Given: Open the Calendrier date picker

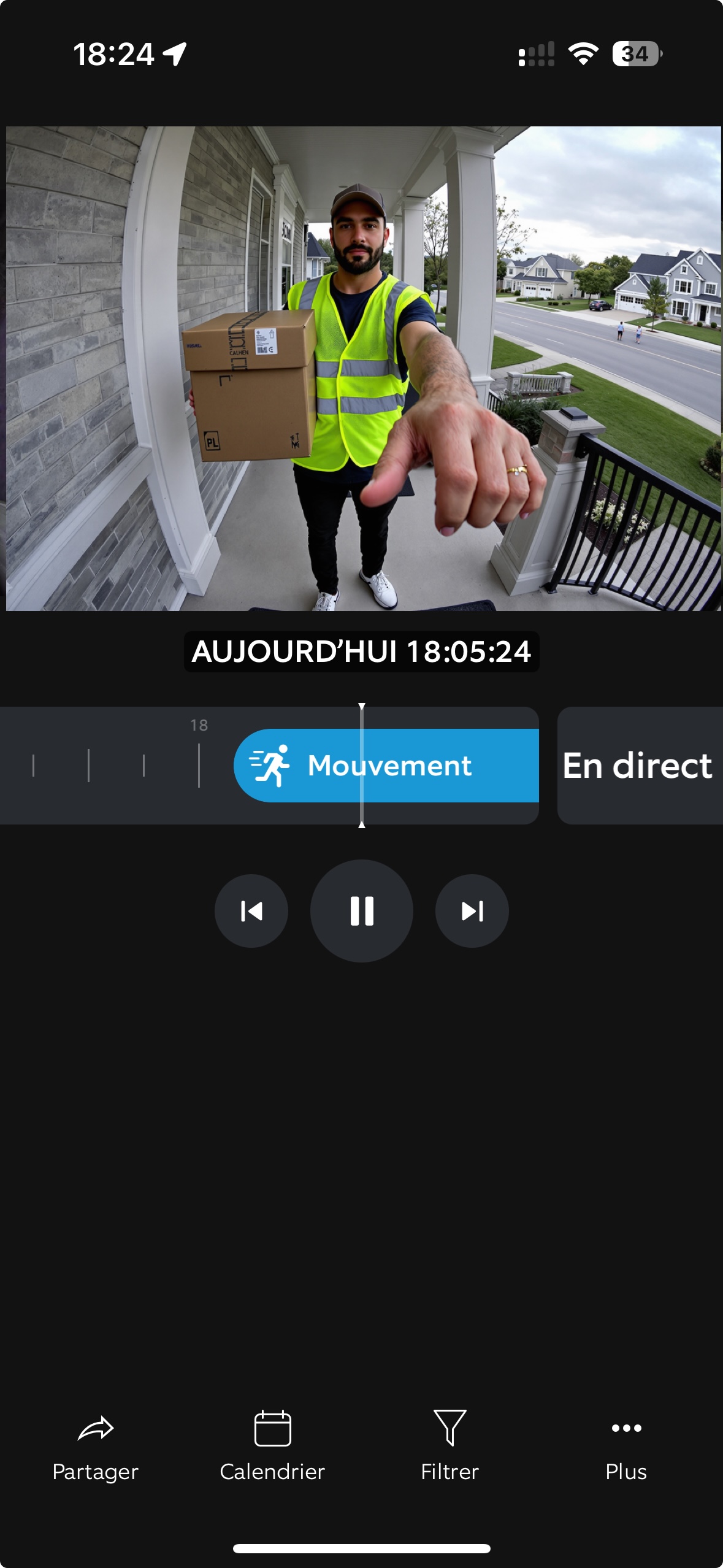Looking at the screenshot, I should click(x=272, y=1445).
